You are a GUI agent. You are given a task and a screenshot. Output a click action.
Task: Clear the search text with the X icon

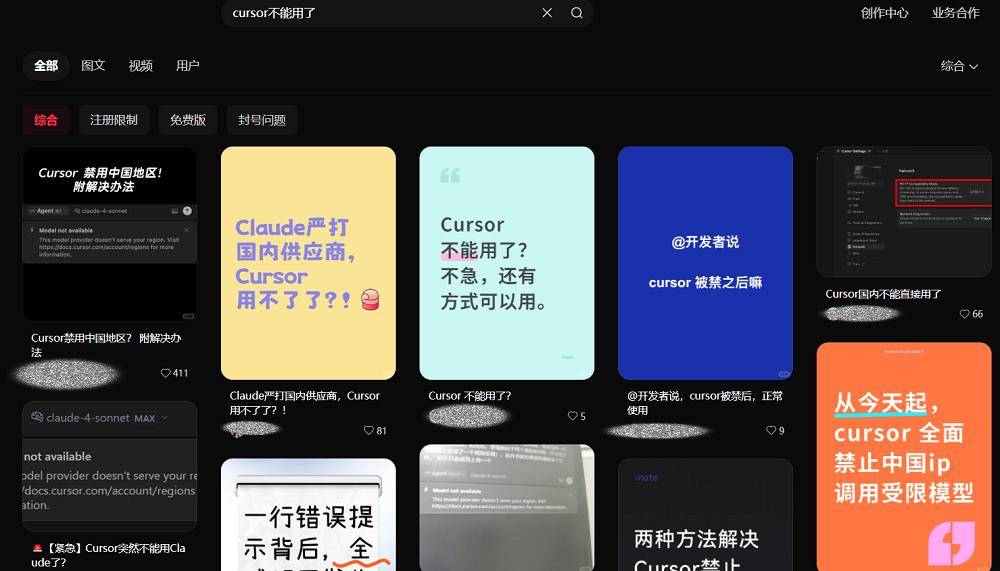(x=547, y=13)
